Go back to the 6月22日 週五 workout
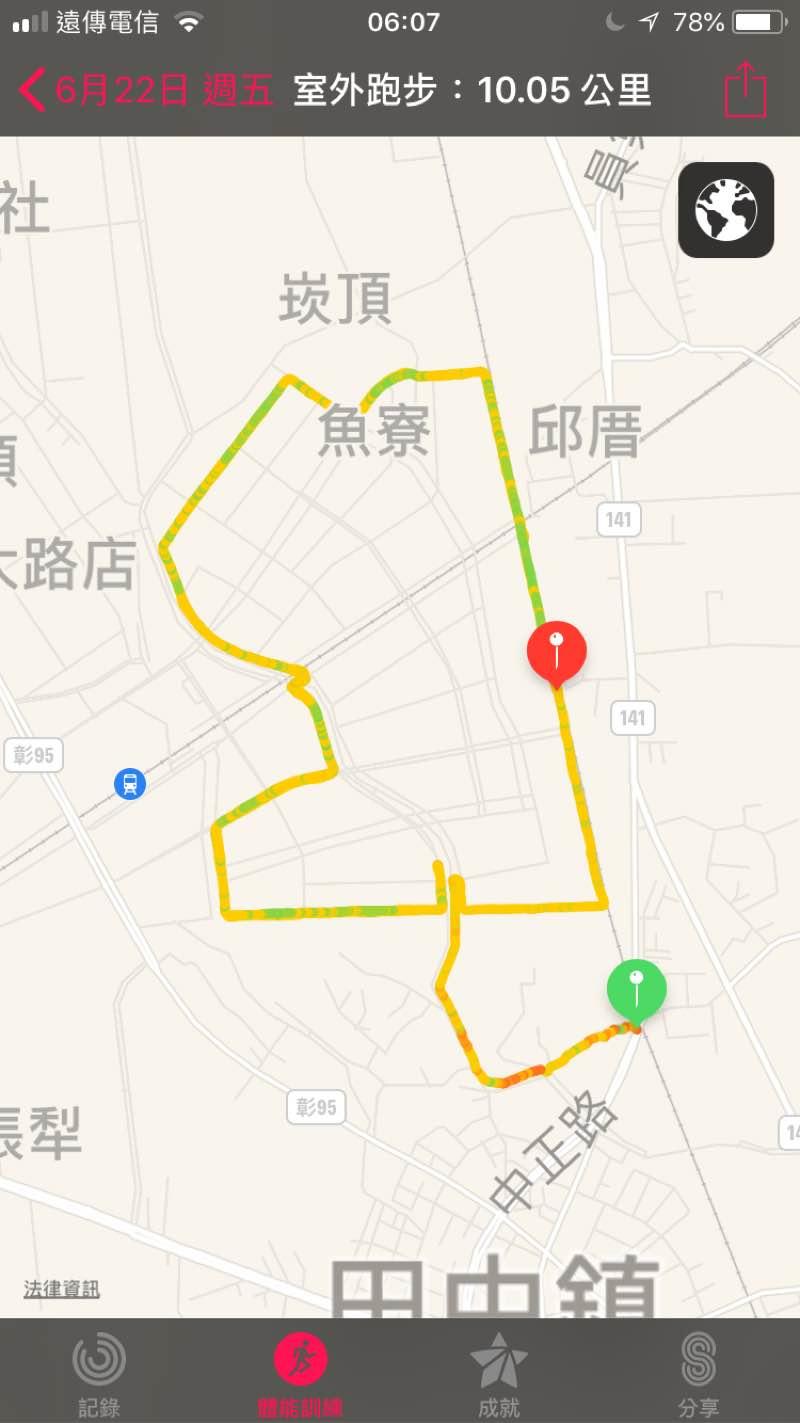Image resolution: width=800 pixels, height=1423 pixels. [145, 90]
